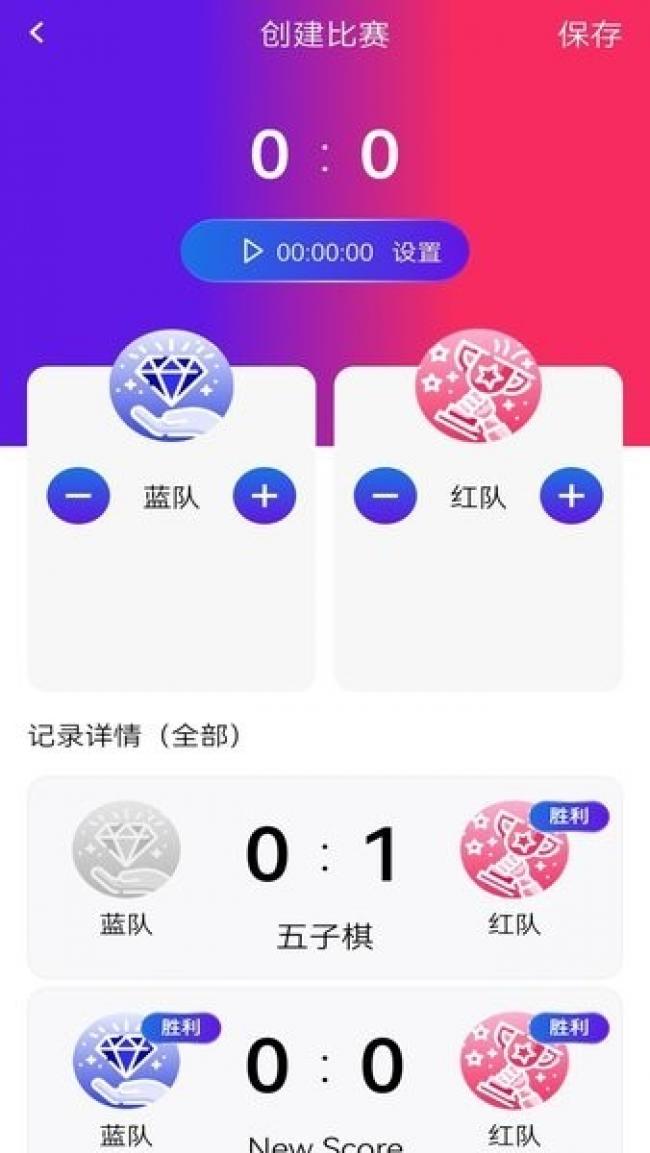Screen dimensions: 650x1153
Task: Decrease 蓝队 score with minus
Action: pos(78,496)
